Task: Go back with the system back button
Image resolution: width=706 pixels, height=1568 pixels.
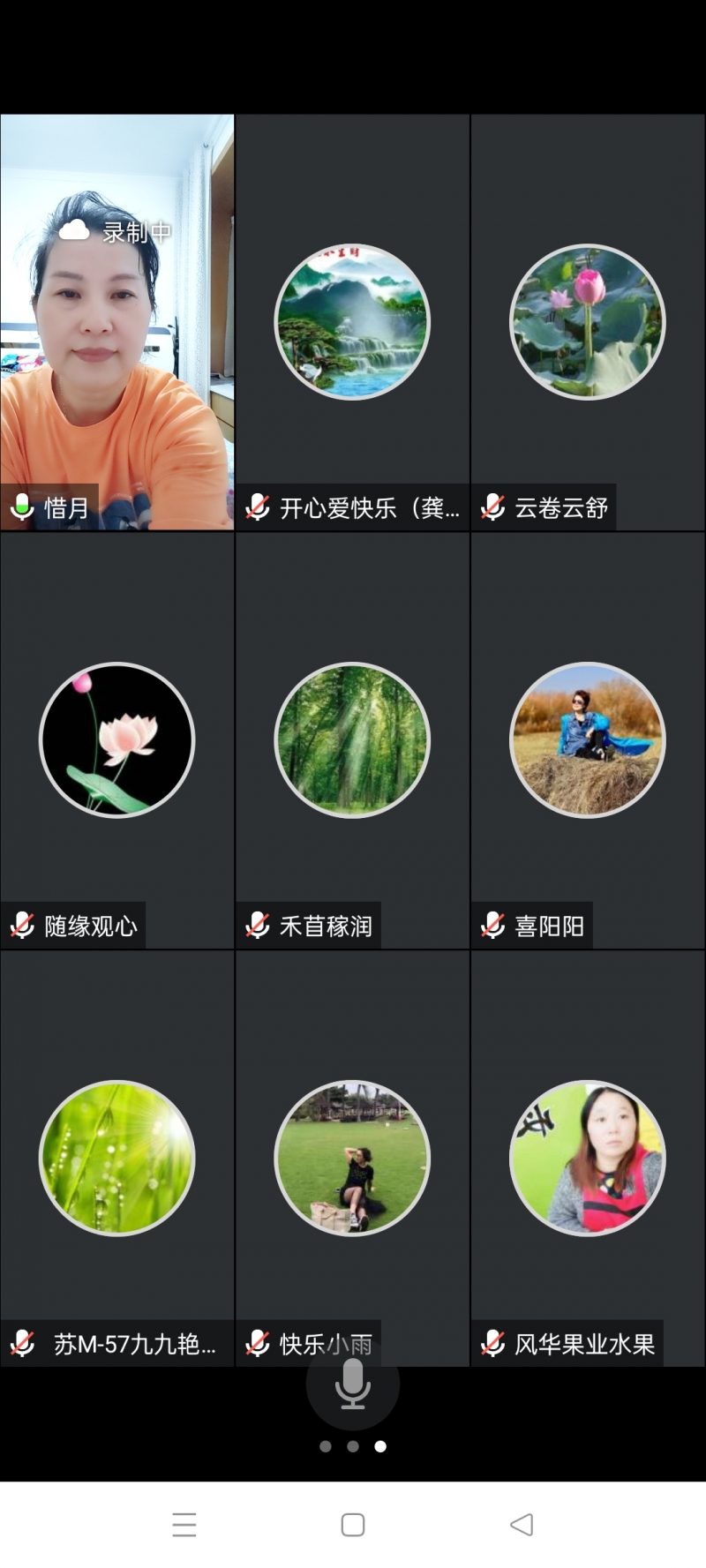Action: (x=522, y=1524)
